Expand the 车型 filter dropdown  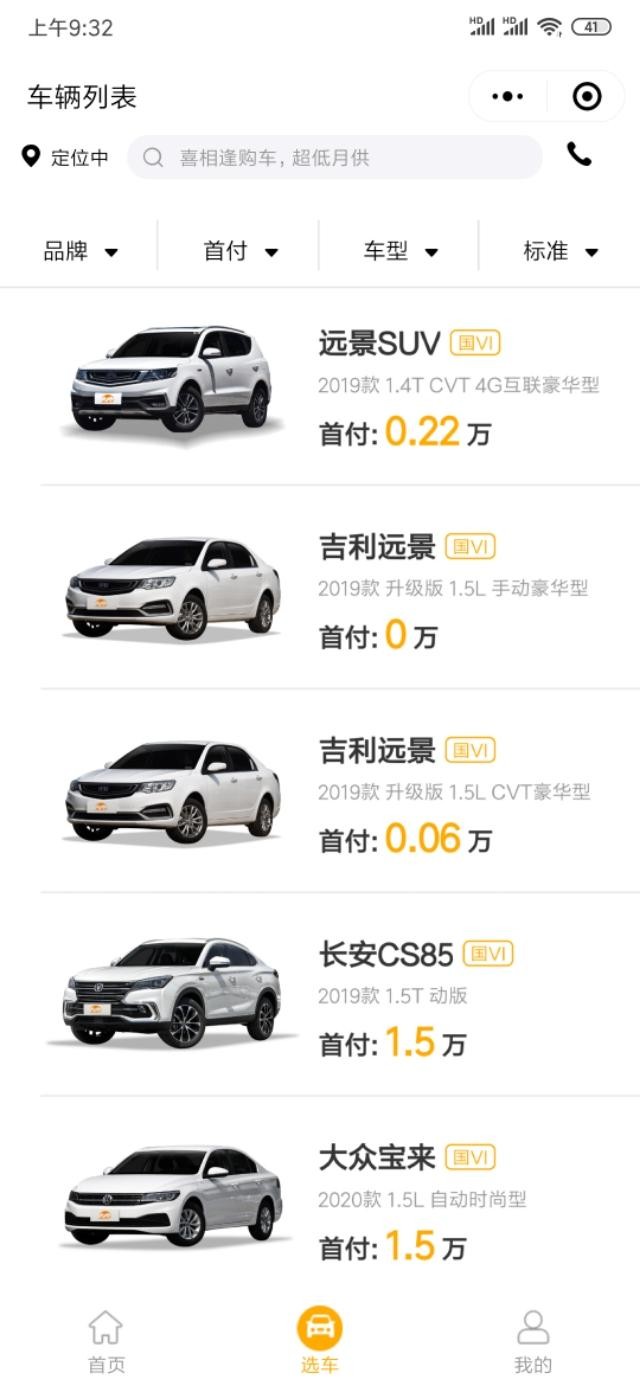click(x=400, y=251)
